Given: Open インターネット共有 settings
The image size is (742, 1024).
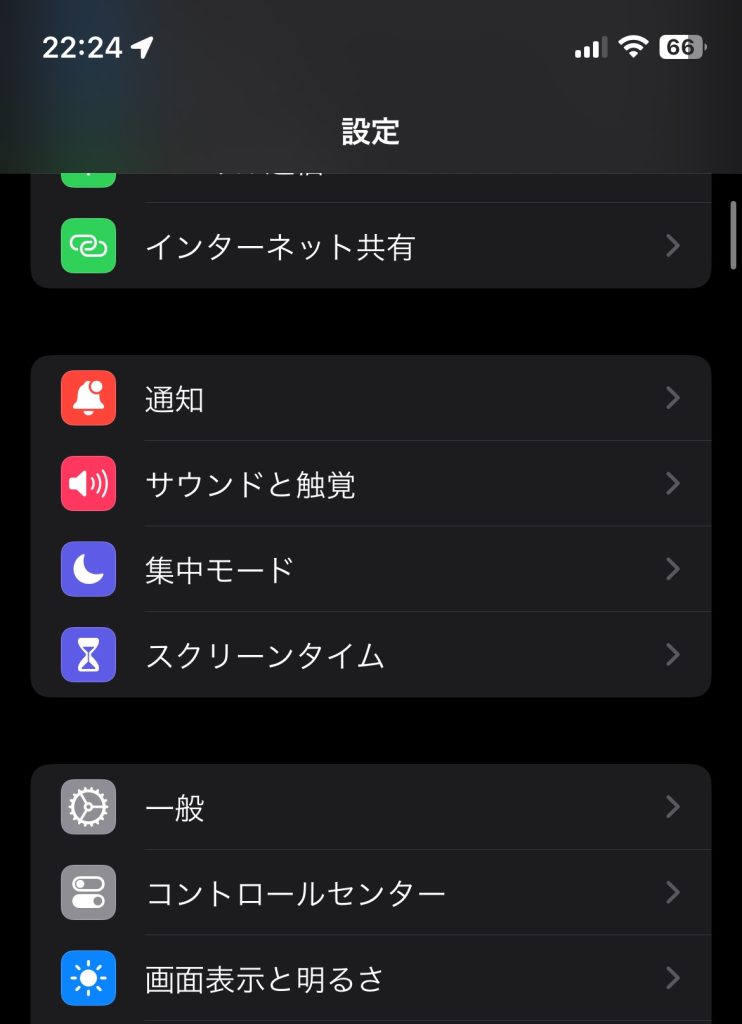Looking at the screenshot, I should (370, 246).
